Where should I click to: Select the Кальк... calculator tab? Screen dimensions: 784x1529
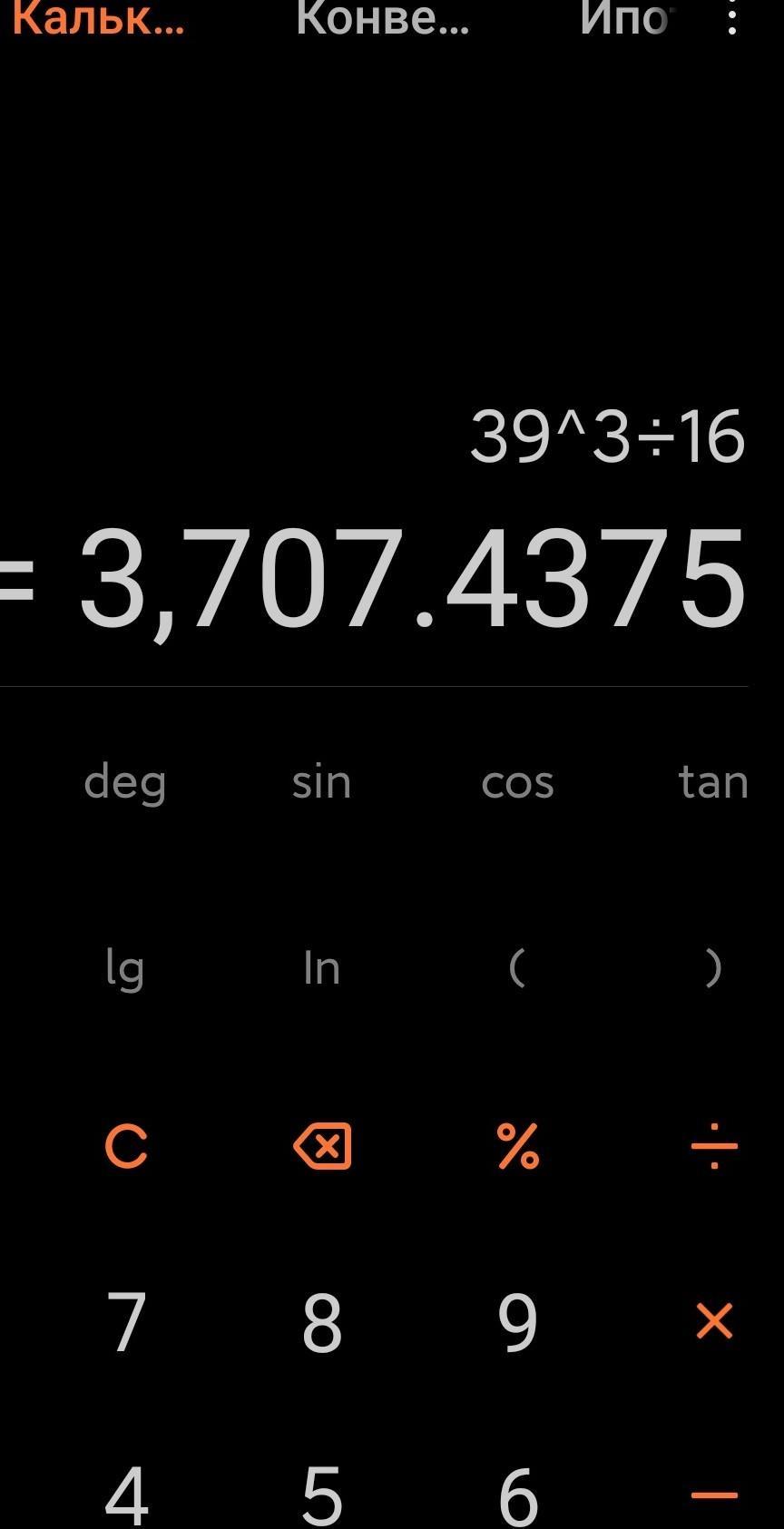(x=98, y=17)
